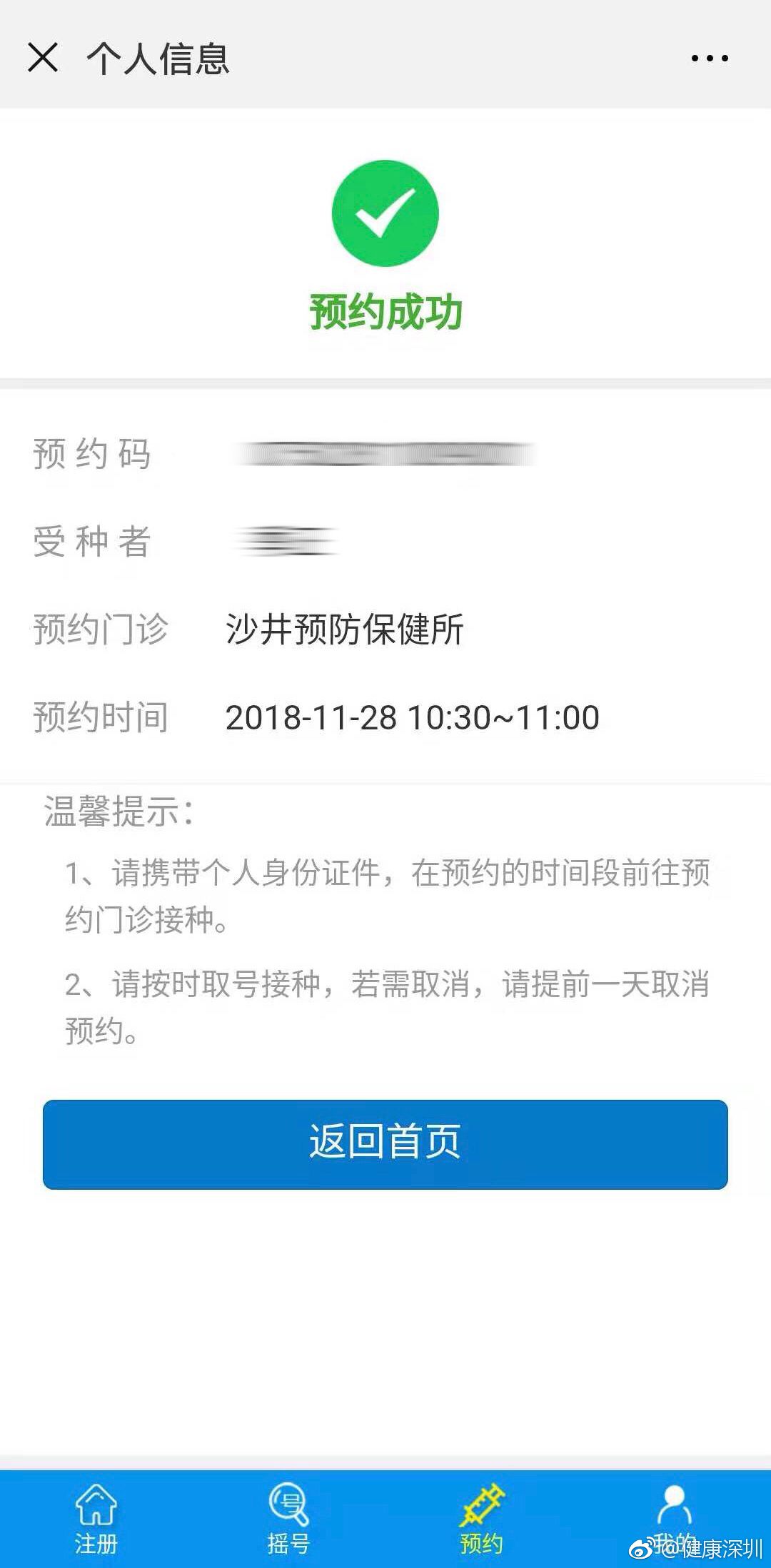
Task: Open the 摇号 tab
Action: point(288,1519)
